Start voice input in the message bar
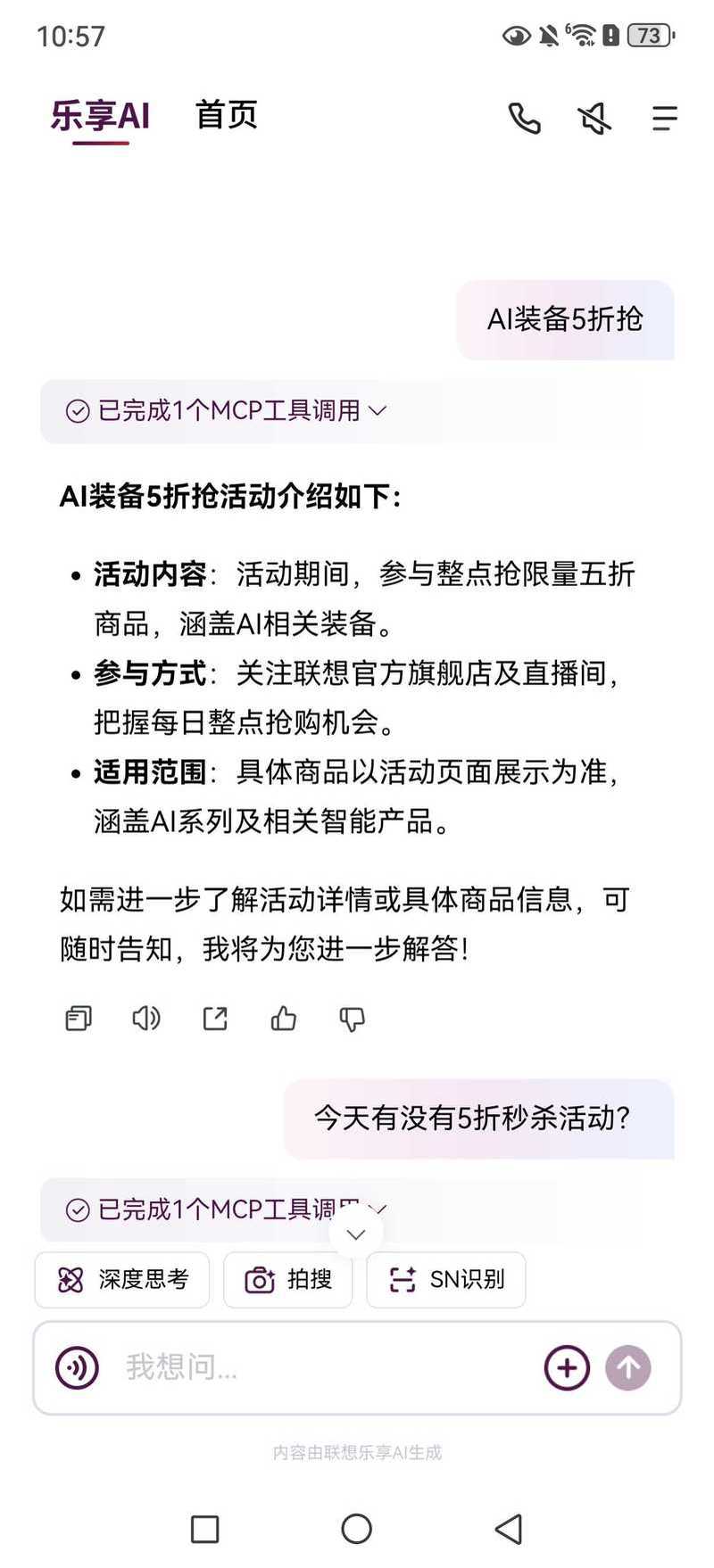 click(78, 1367)
